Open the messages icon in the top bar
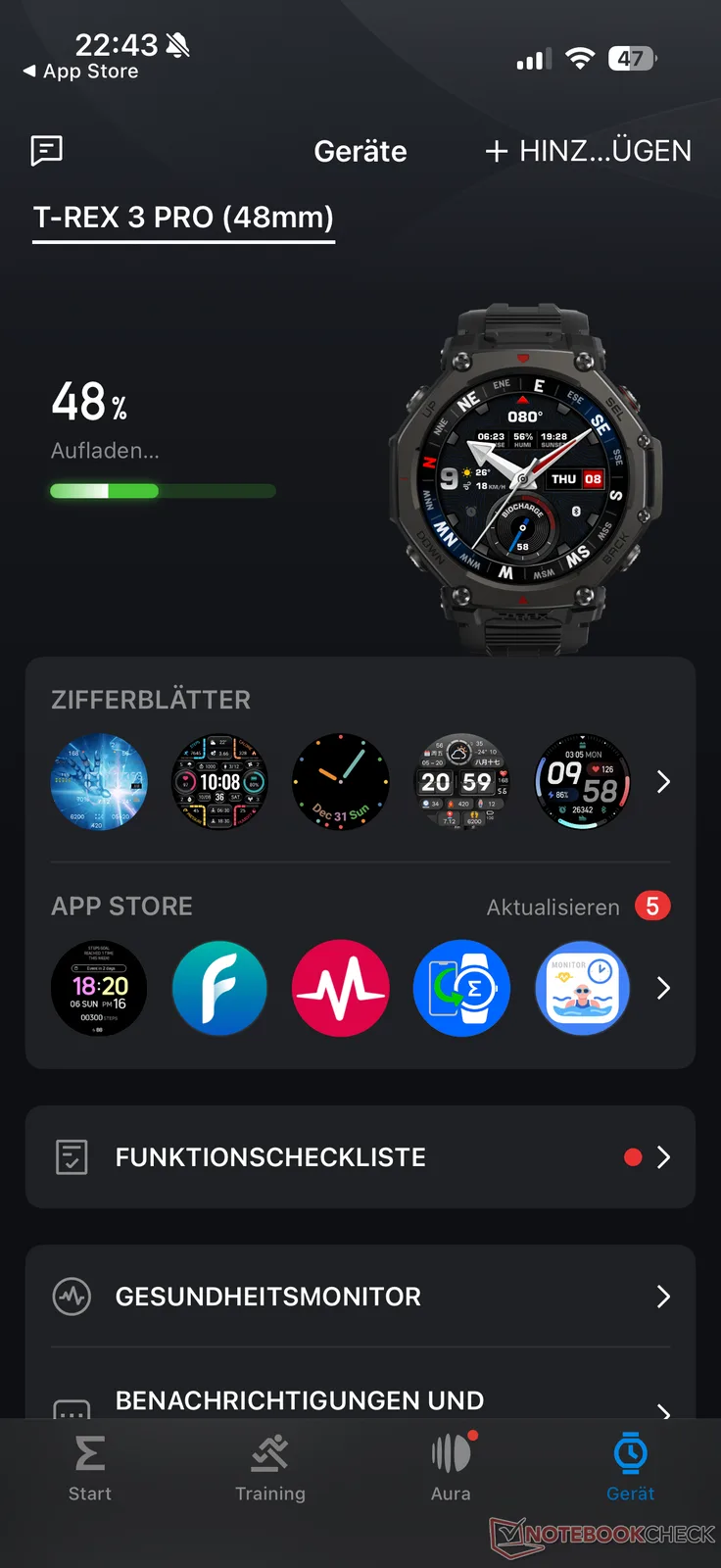The width and height of the screenshot is (721, 1568). click(x=47, y=151)
